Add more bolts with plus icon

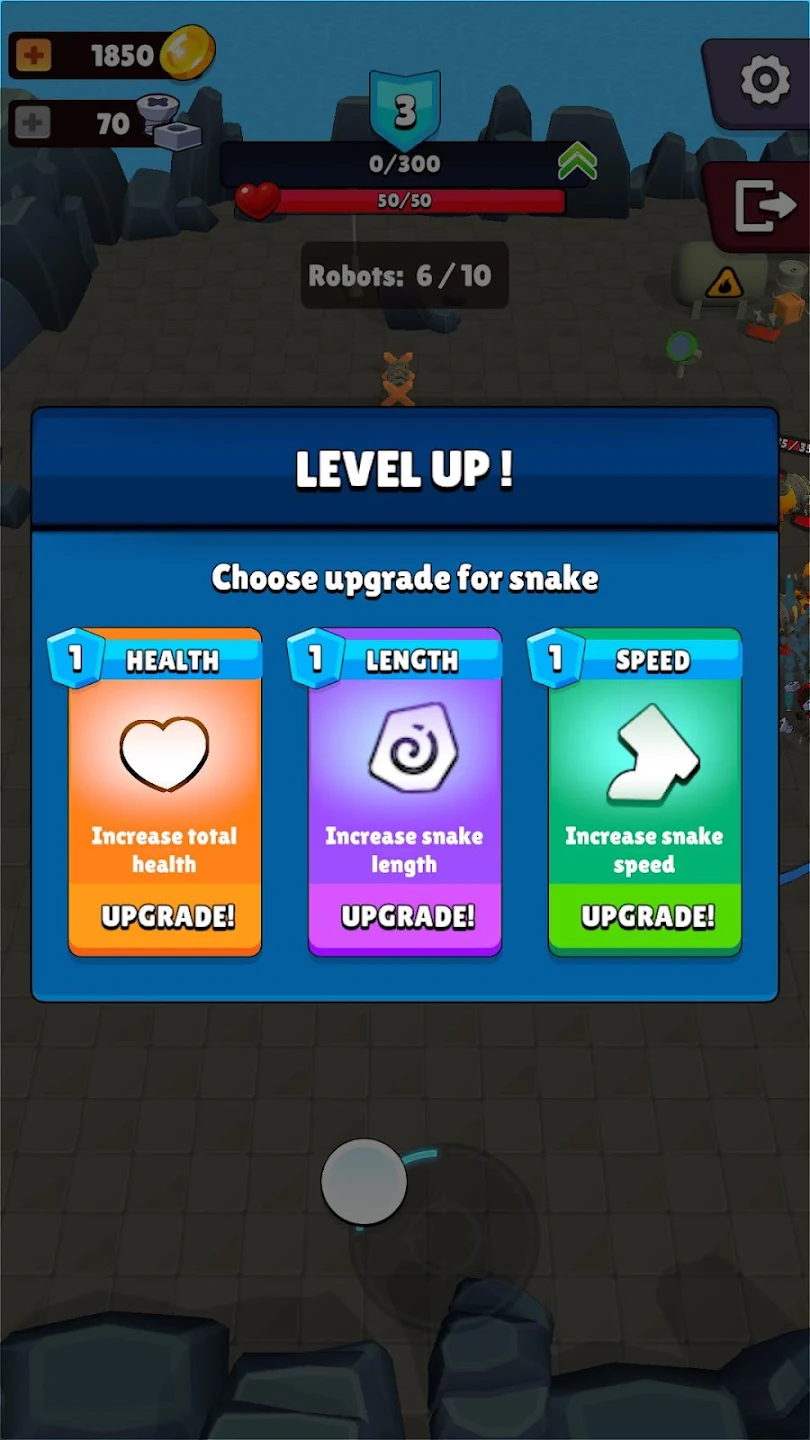tap(33, 124)
